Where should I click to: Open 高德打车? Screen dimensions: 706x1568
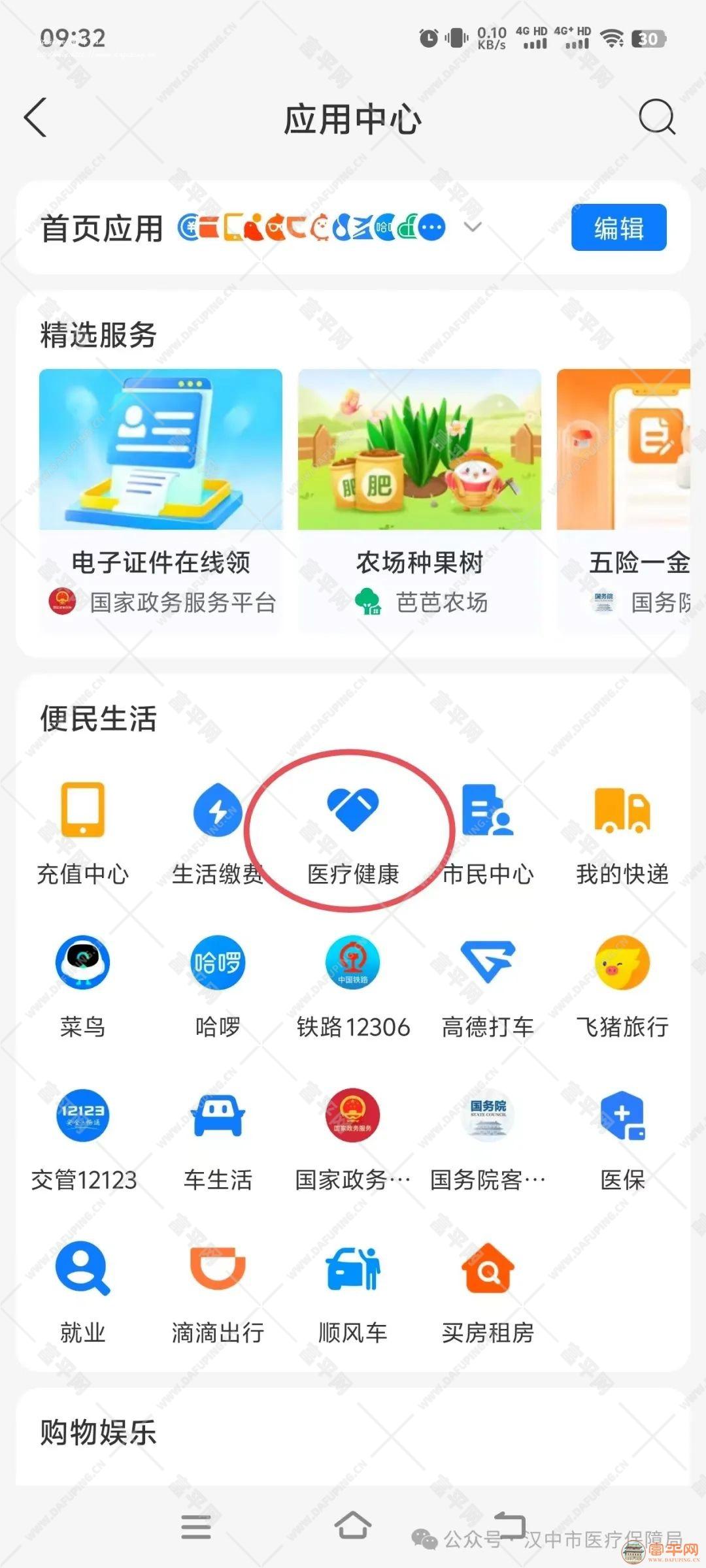pyautogui.click(x=488, y=984)
